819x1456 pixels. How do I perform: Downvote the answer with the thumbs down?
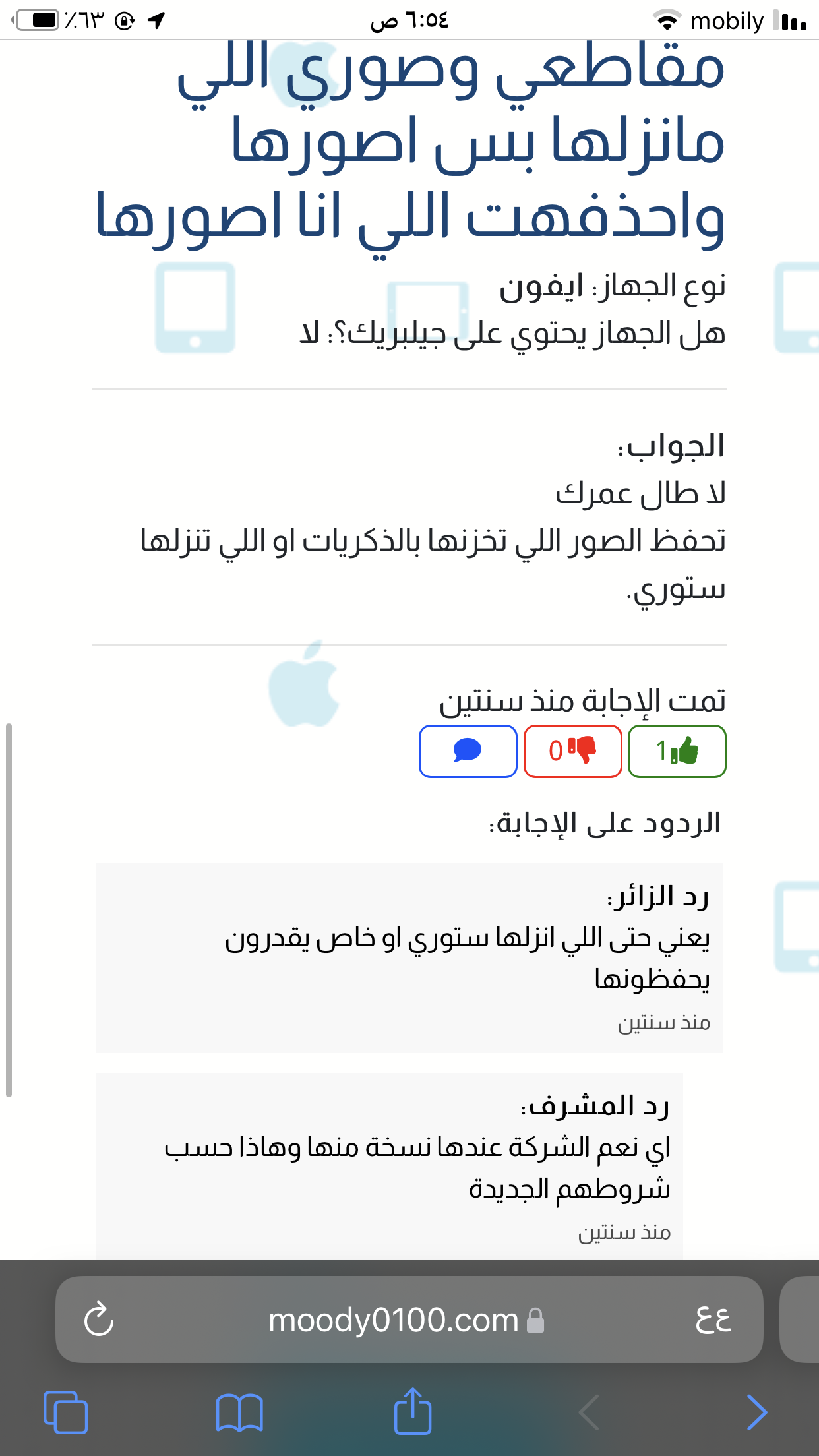(x=573, y=751)
